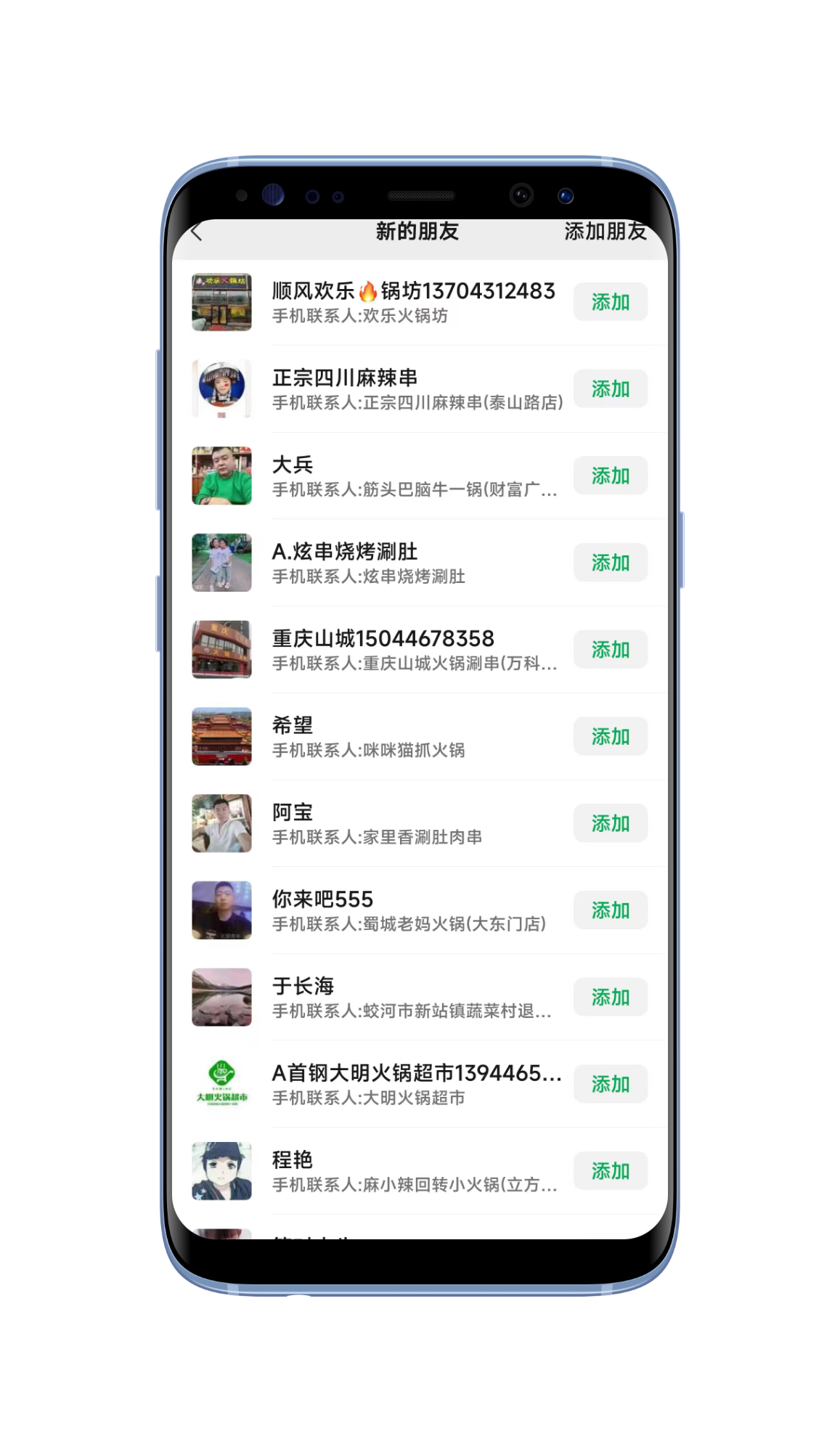This screenshot has width=840, height=1452.
Task: Tap 添加 beside A.炫串烧烤涮肚
Action: pyautogui.click(x=610, y=563)
